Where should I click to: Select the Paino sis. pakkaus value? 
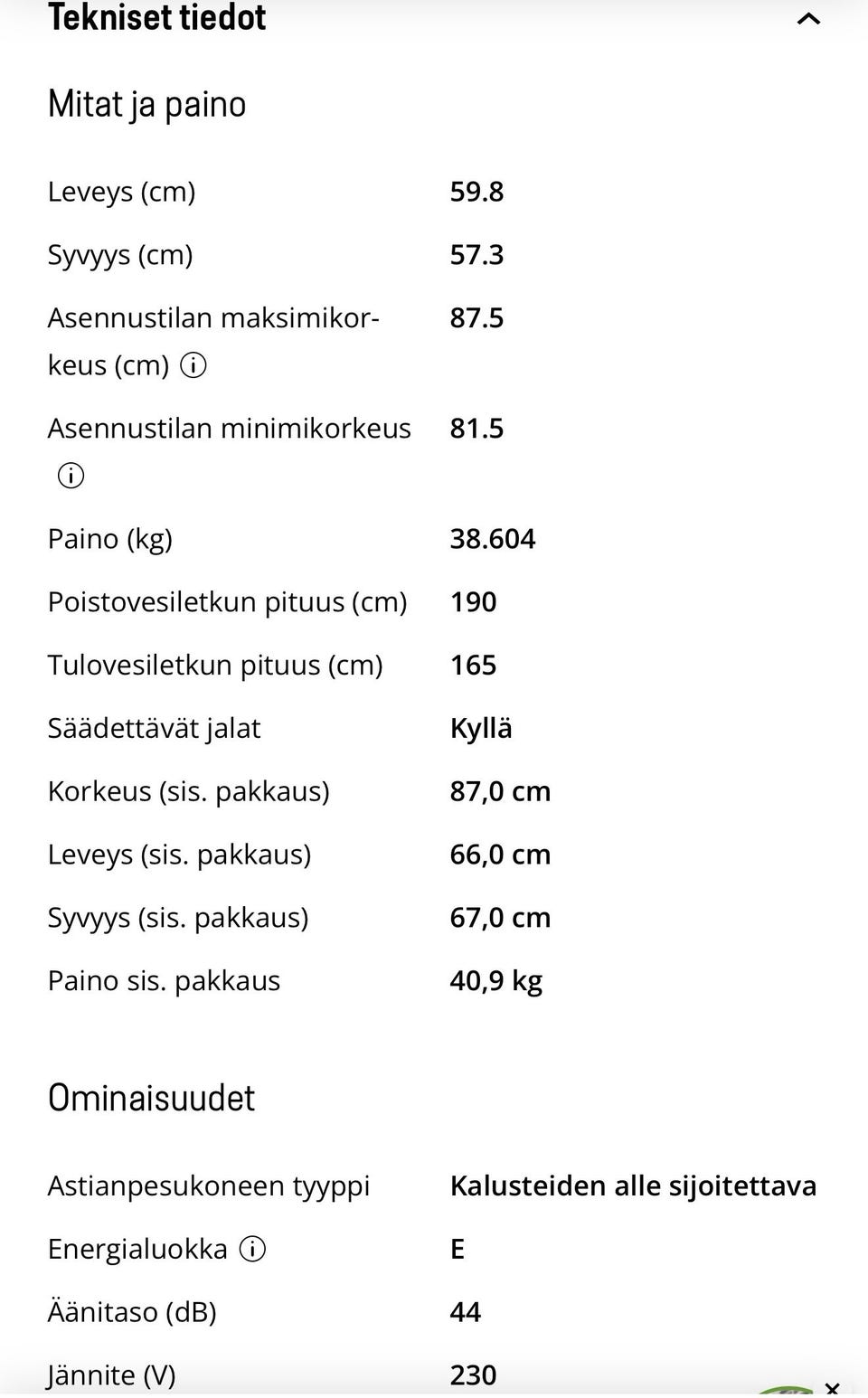tap(496, 979)
